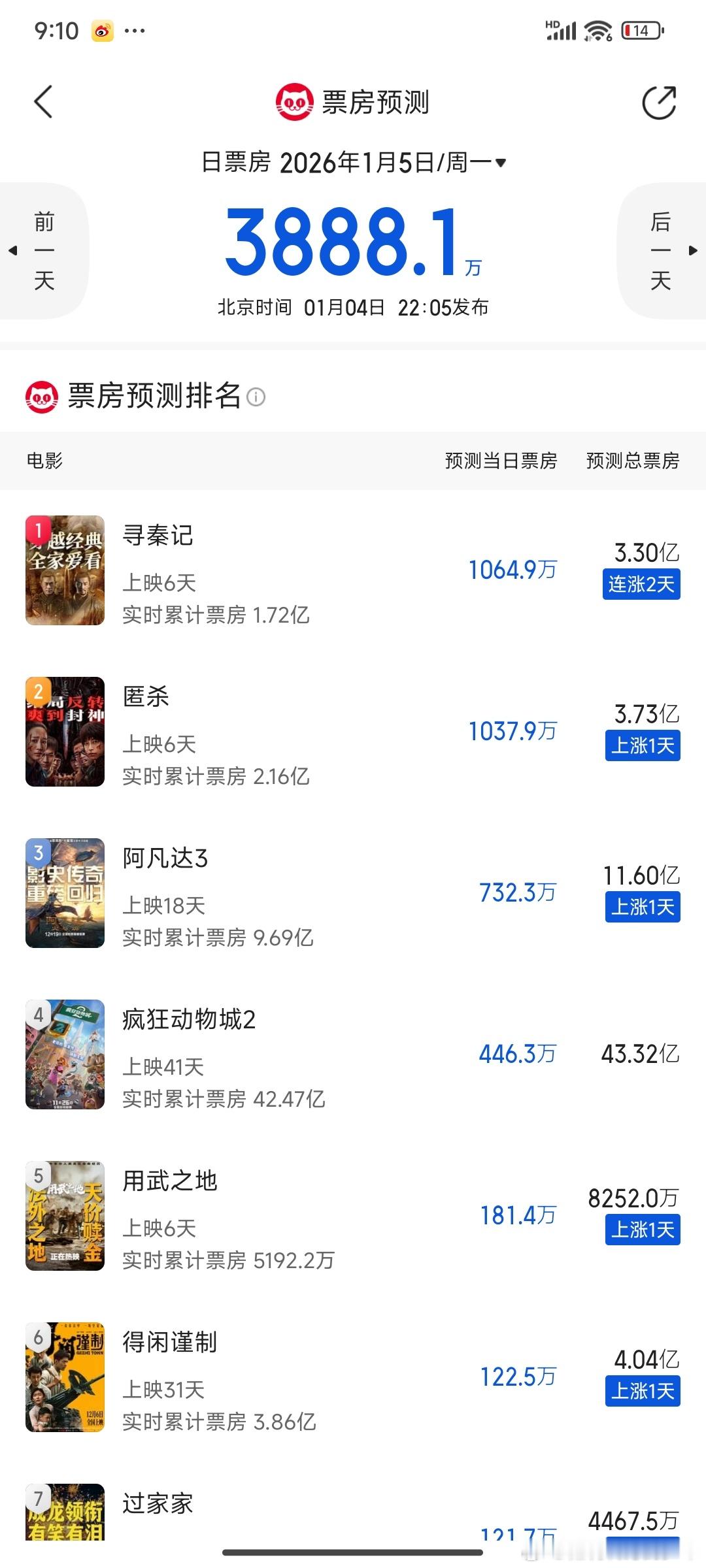Image resolution: width=706 pixels, height=1568 pixels.
Task: Tap the info icon next to ranking title
Action: pyautogui.click(x=256, y=395)
